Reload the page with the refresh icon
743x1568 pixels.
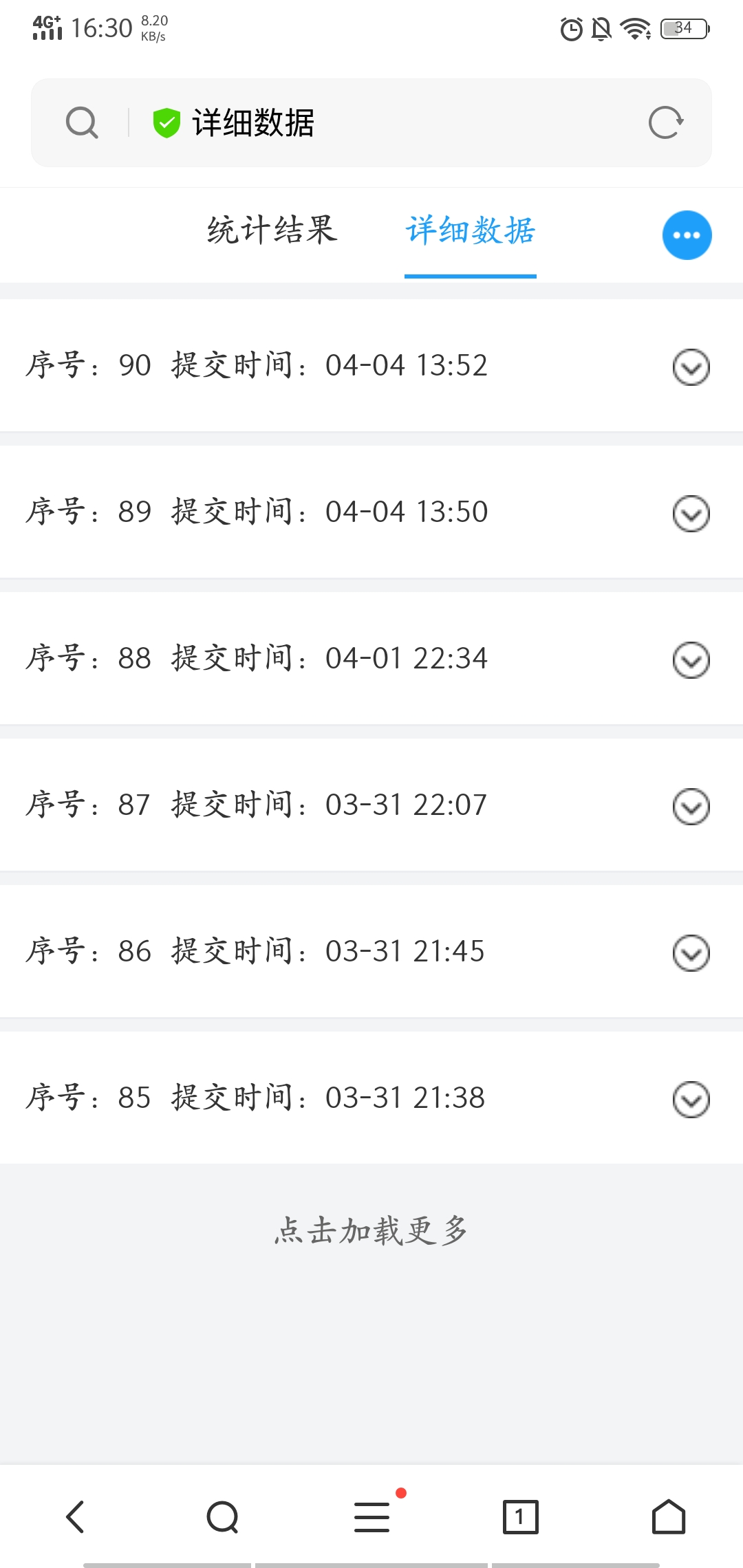[665, 123]
